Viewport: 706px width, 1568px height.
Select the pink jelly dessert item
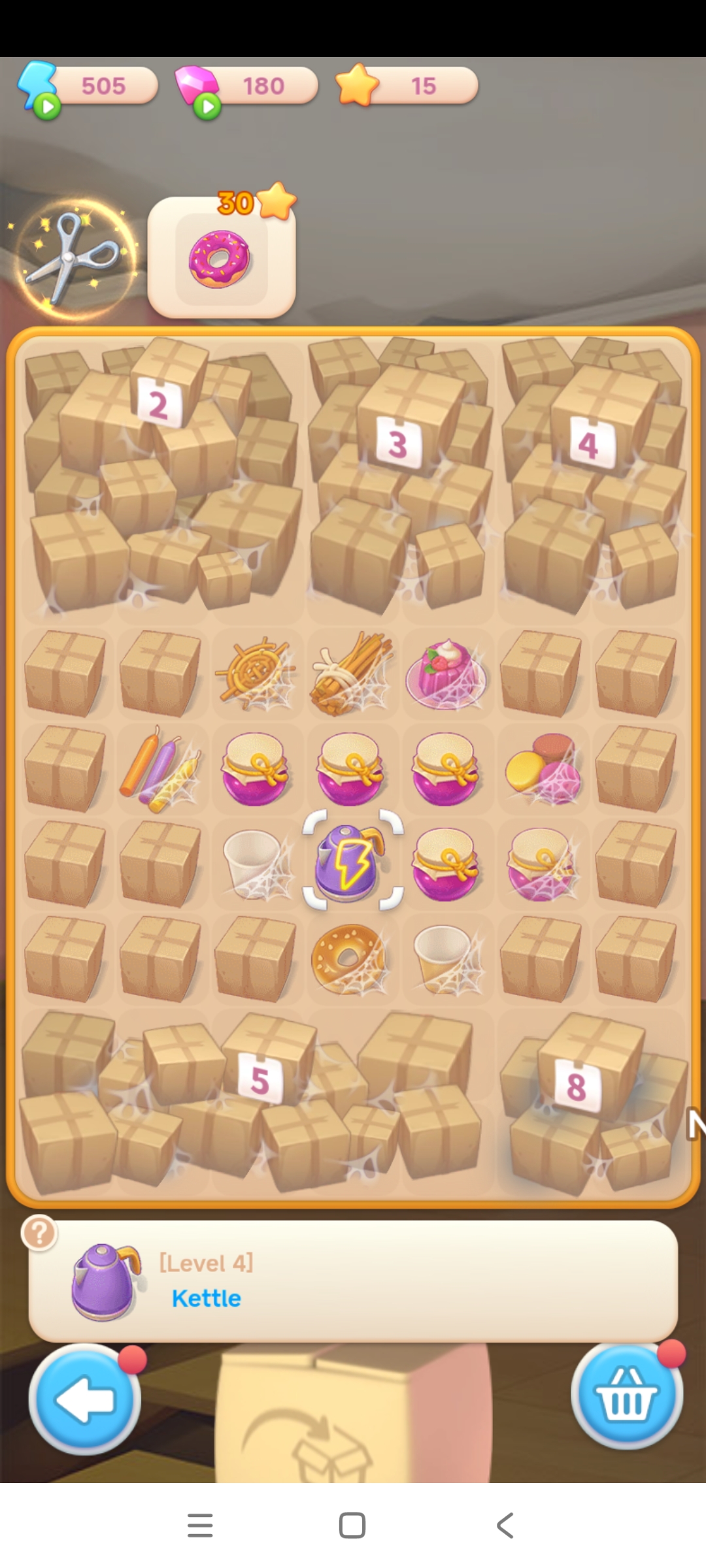446,674
